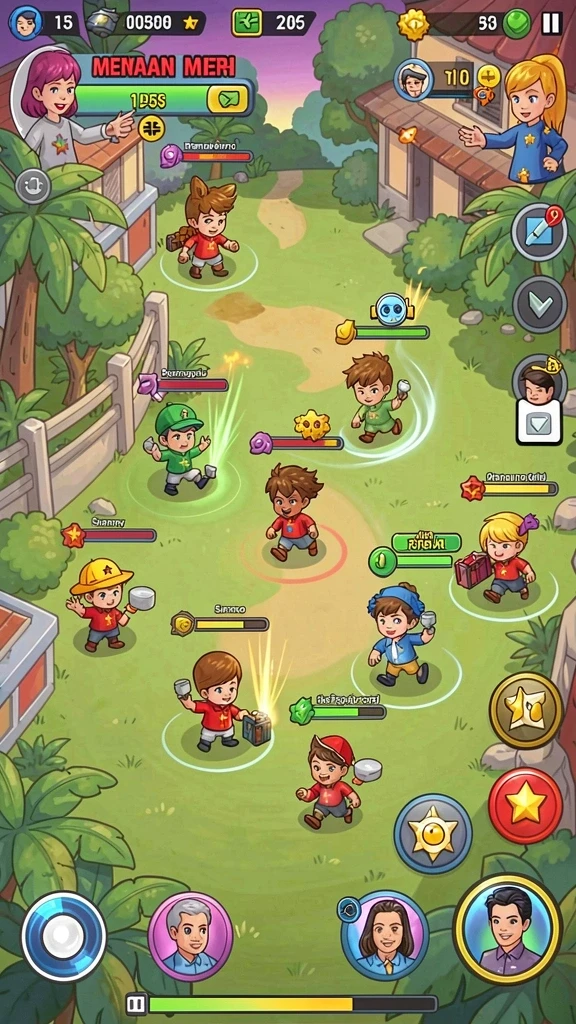
Task: Tap the yellow round emblem under banner
Action: pyautogui.click(x=151, y=127)
